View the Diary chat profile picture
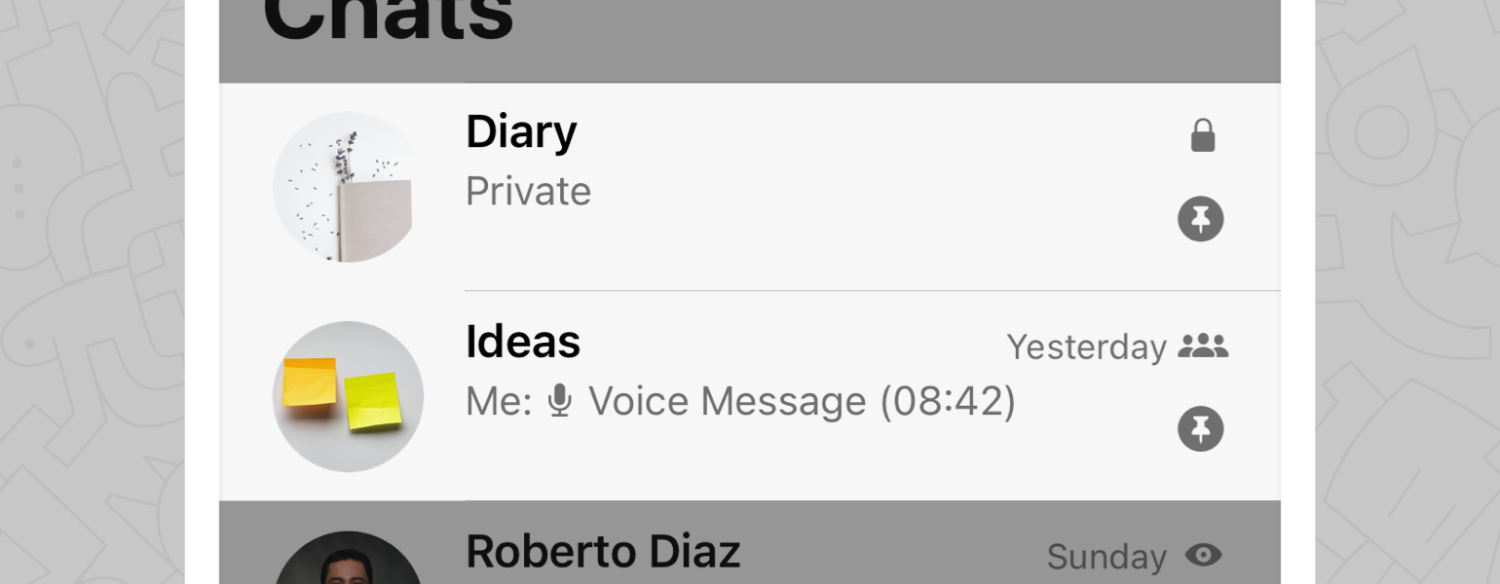Image resolution: width=1500 pixels, height=584 pixels. 348,187
